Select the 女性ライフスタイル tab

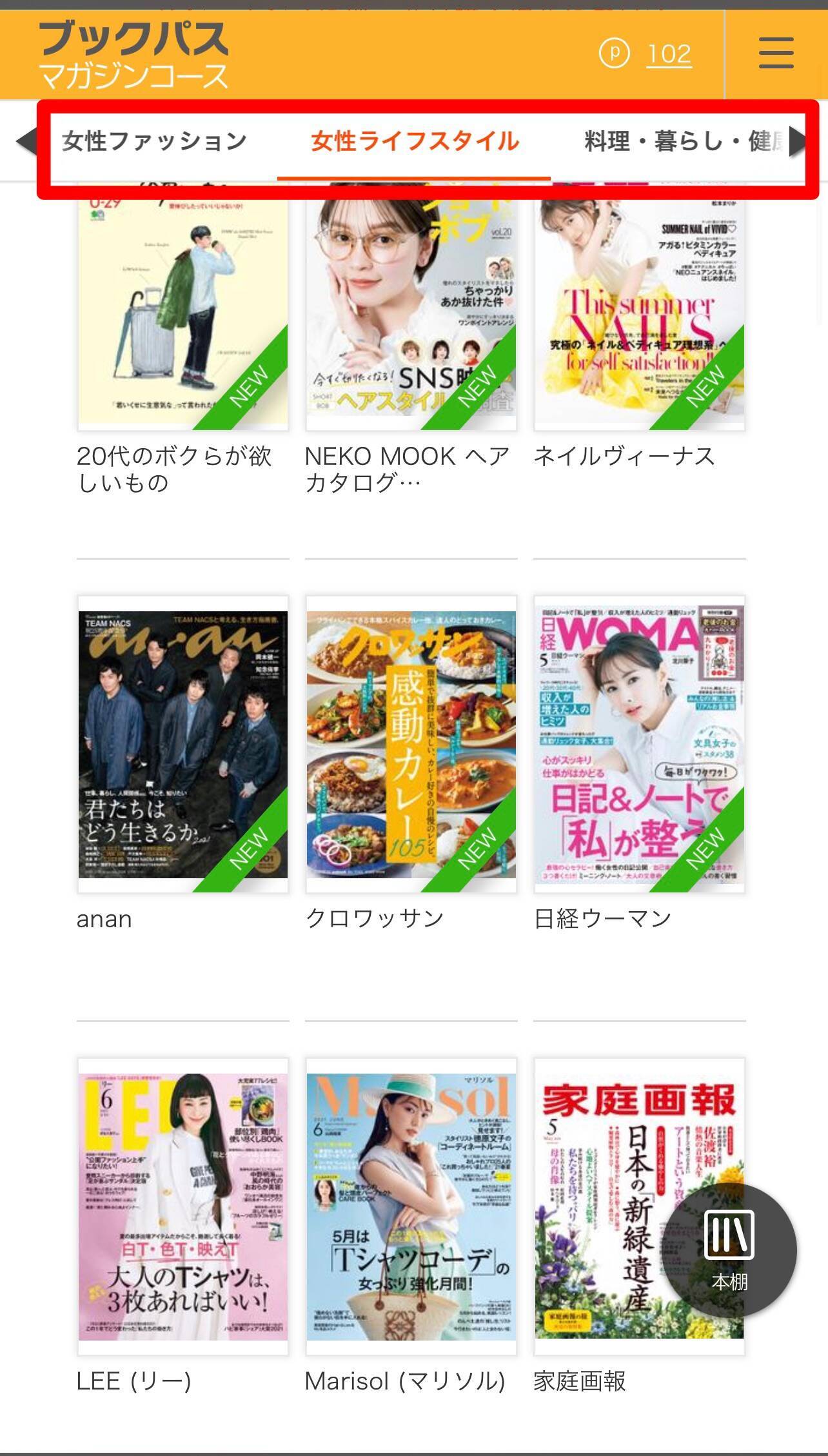414,141
